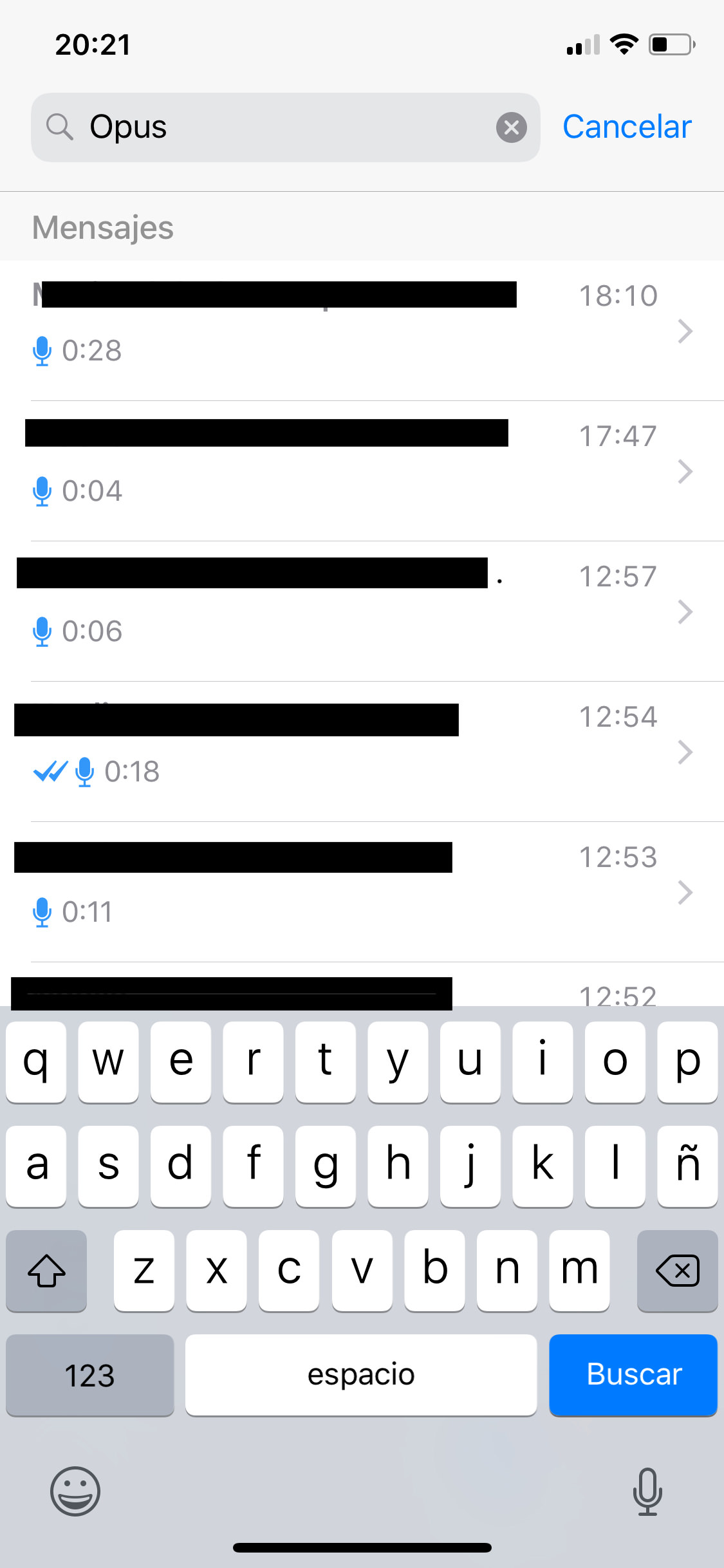Open the emoji keyboard
Image resolution: width=724 pixels, height=1568 pixels.
click(x=75, y=1491)
